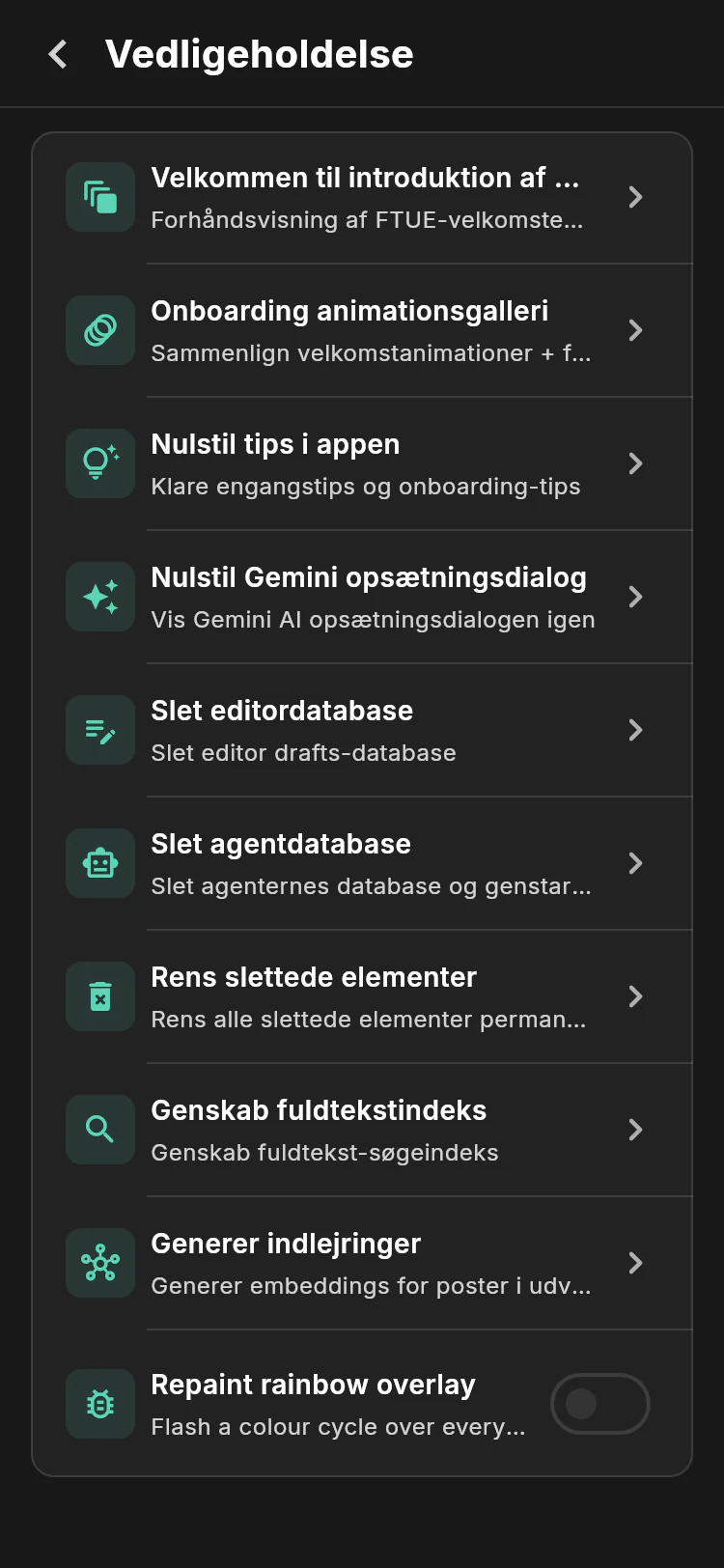Viewport: 724px width, 1568px height.
Task: Tap Nulstil Gemini opsætningsdialog row
Action: 362,597
